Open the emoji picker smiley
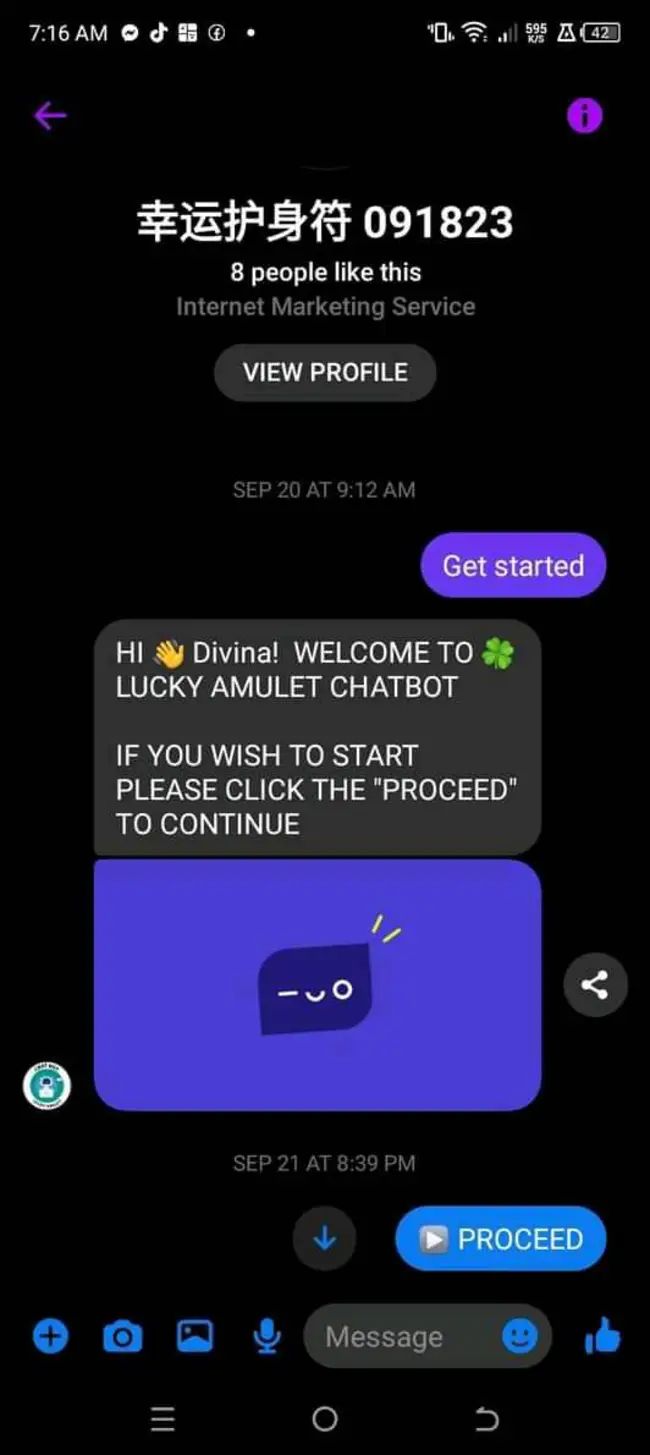This screenshot has height=1455, width=650. click(x=520, y=1336)
